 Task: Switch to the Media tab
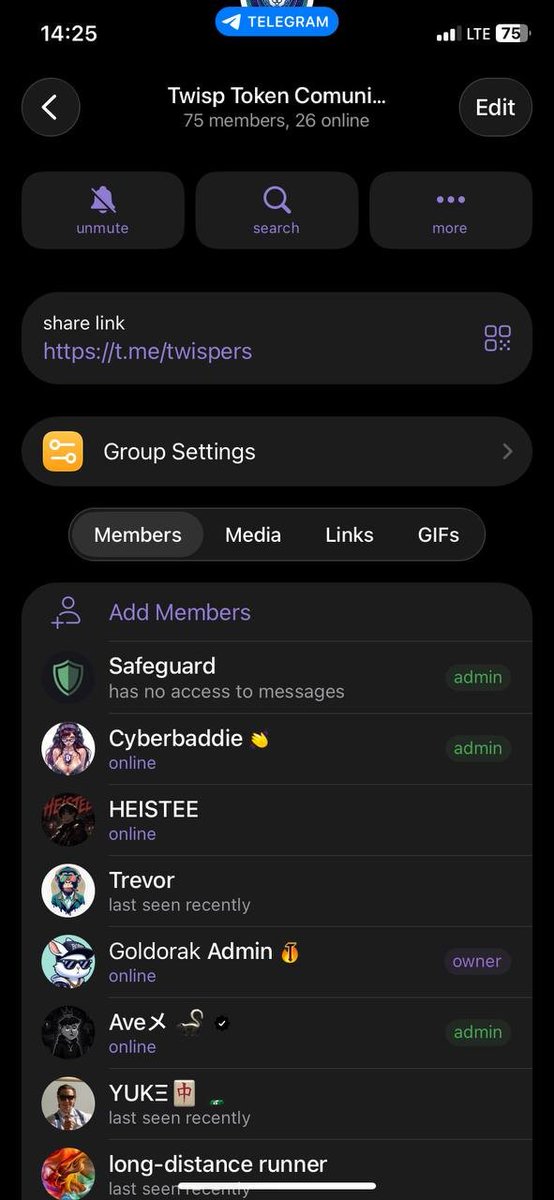(253, 535)
